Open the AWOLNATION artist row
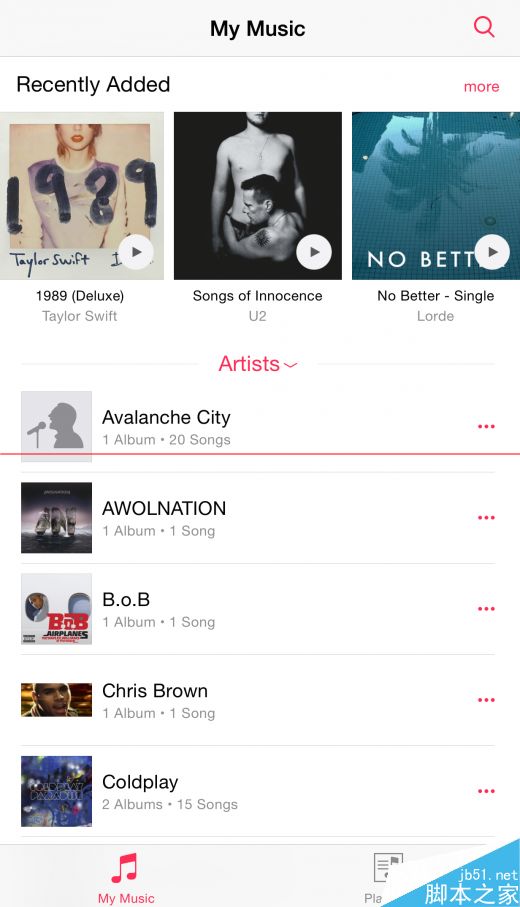The width and height of the screenshot is (520, 907). point(258,518)
